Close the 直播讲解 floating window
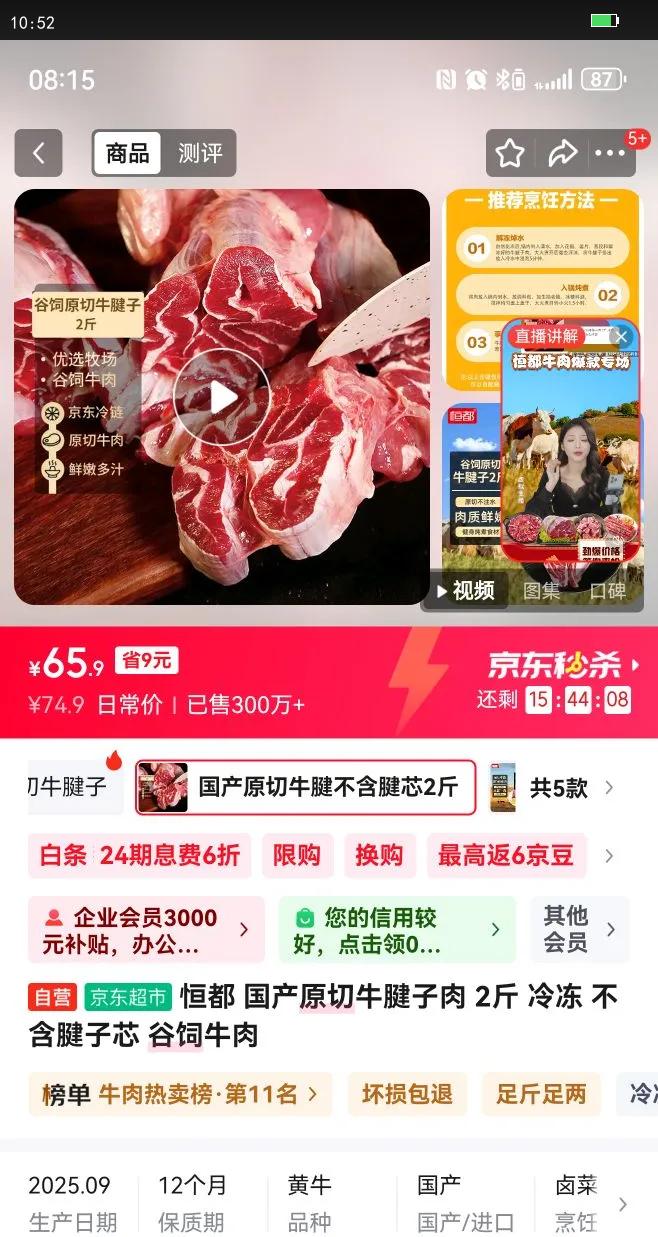Screen dimensions: 658x1237 621,336
